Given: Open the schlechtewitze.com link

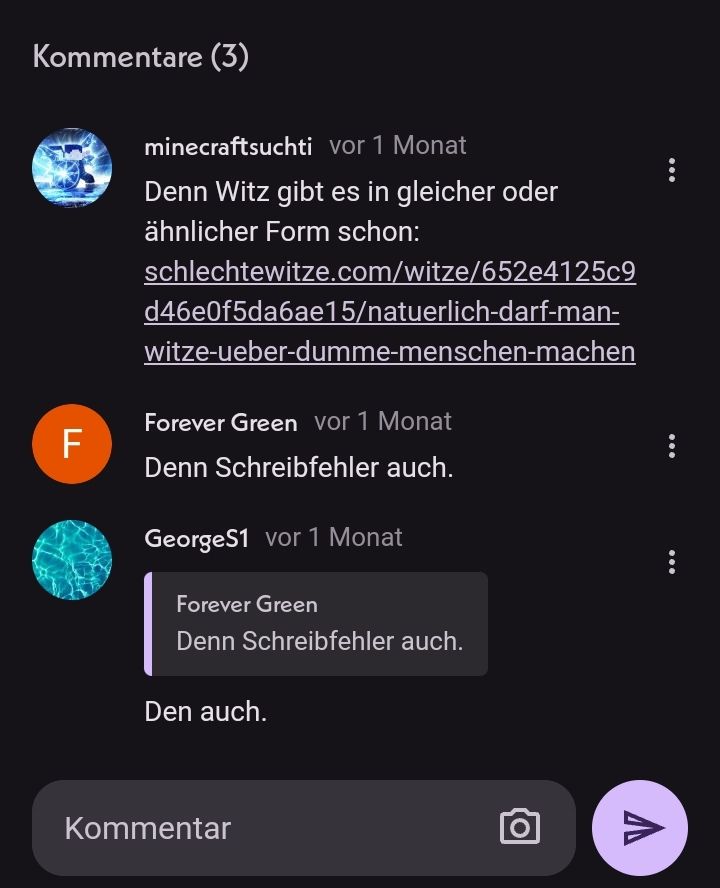Looking at the screenshot, I should point(389,312).
